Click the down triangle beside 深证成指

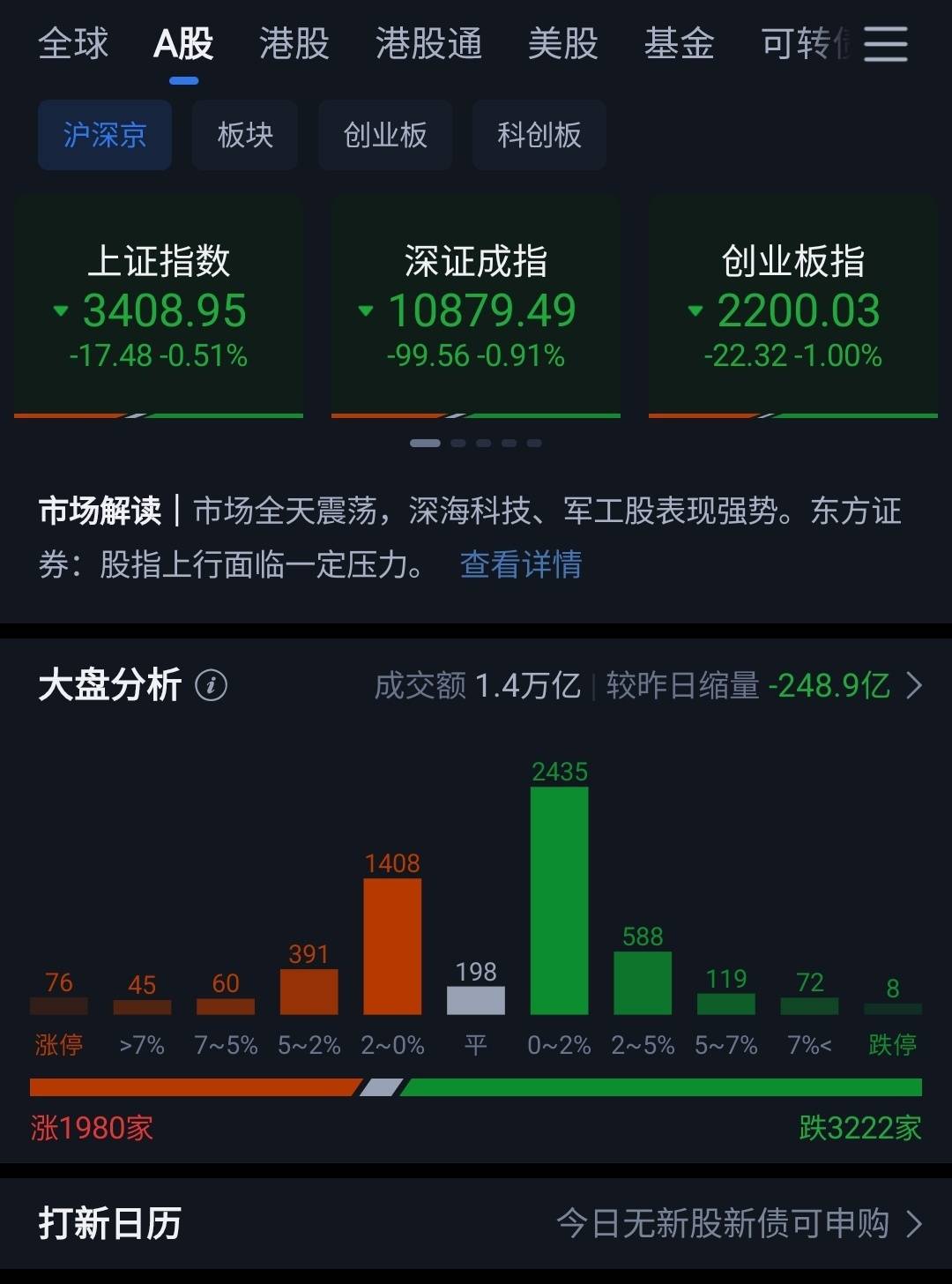(x=365, y=313)
